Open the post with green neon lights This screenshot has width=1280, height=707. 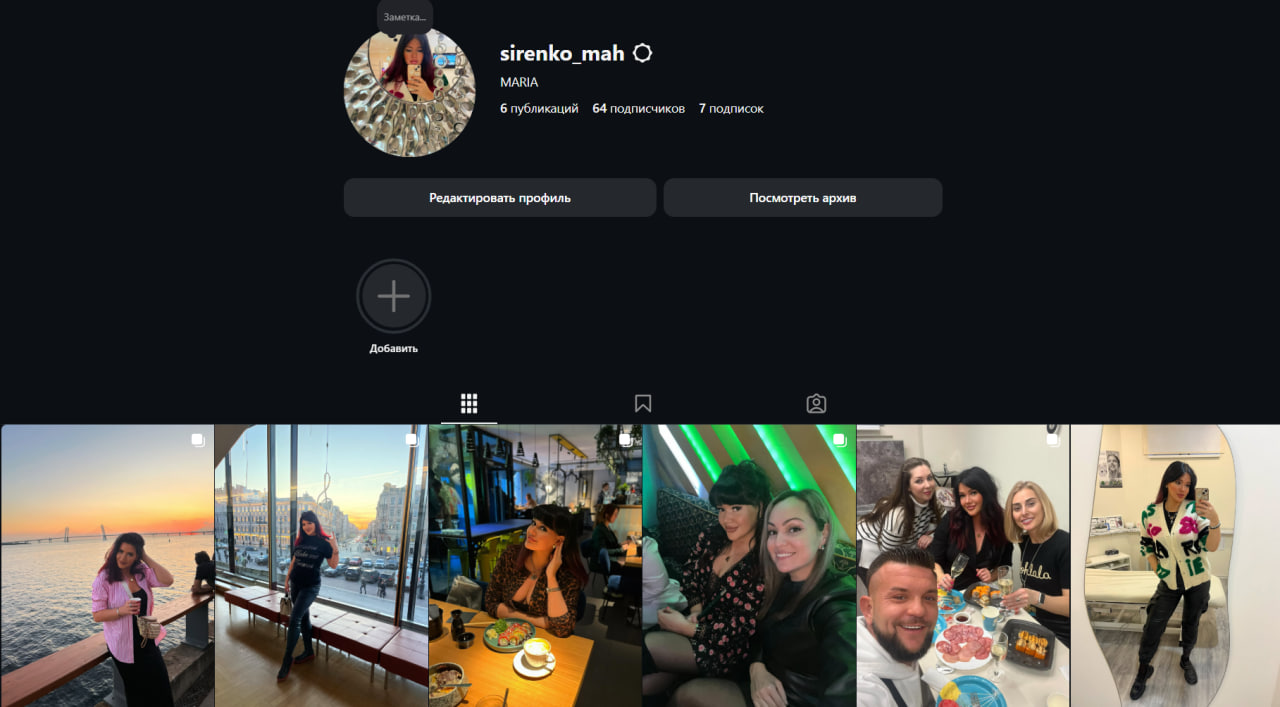(x=749, y=565)
